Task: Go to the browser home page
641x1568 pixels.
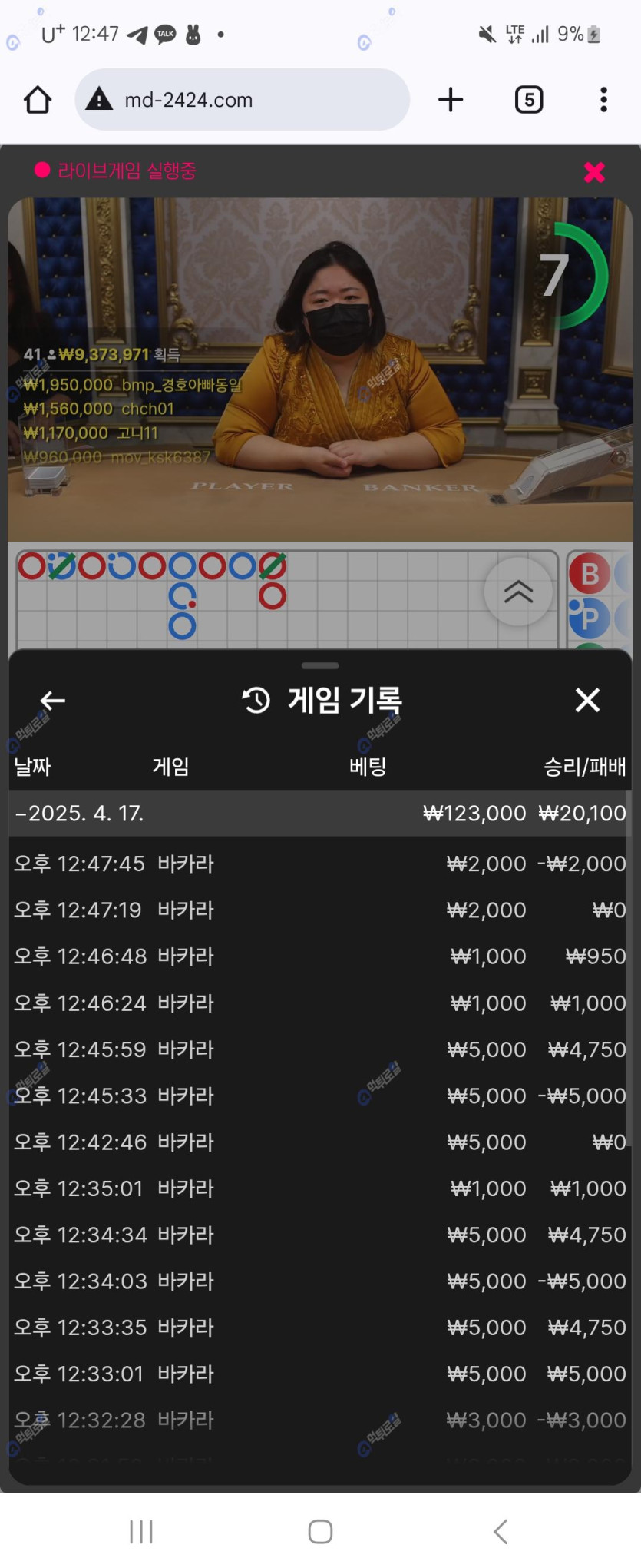Action: [38, 100]
